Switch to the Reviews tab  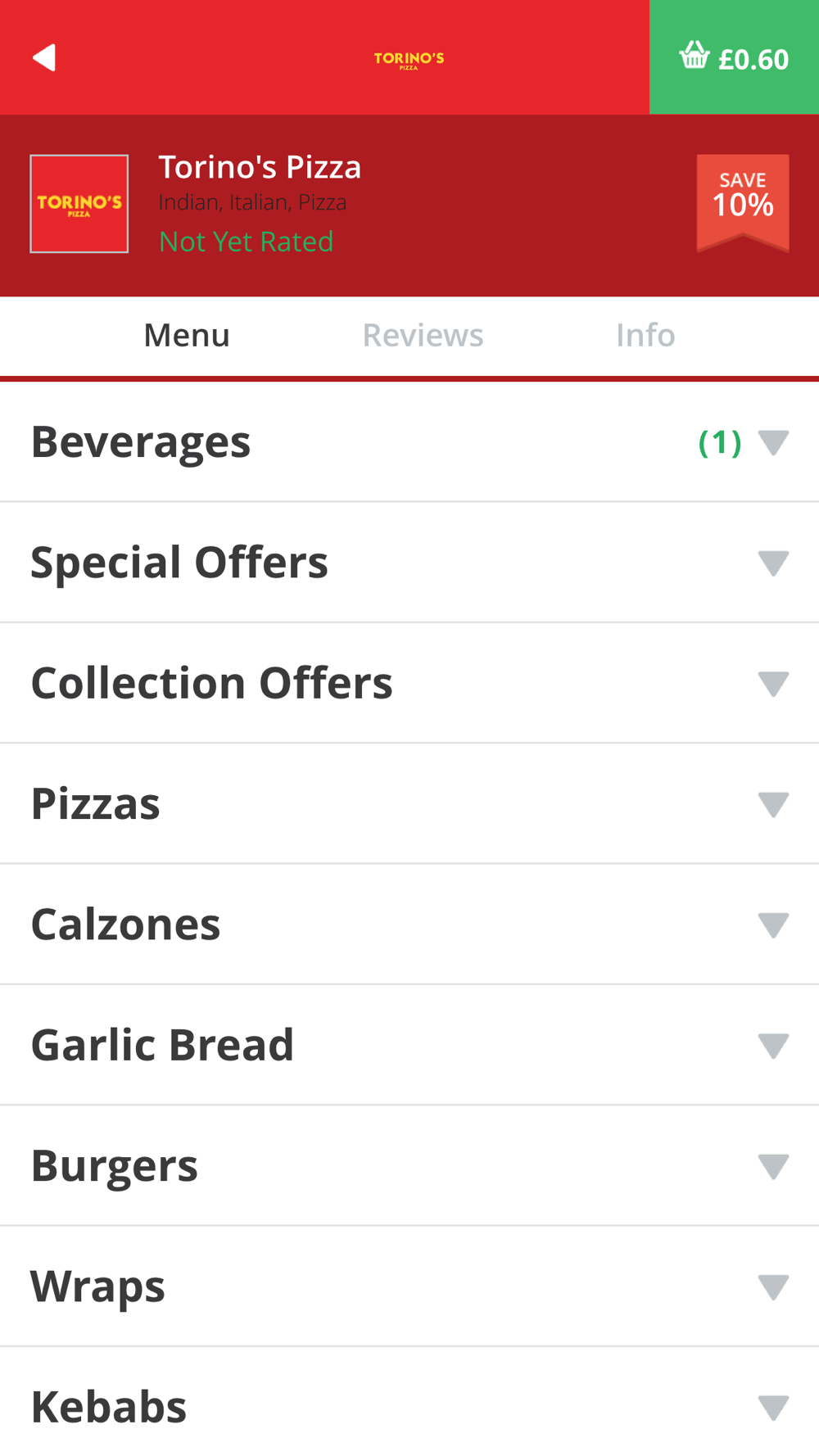point(423,335)
